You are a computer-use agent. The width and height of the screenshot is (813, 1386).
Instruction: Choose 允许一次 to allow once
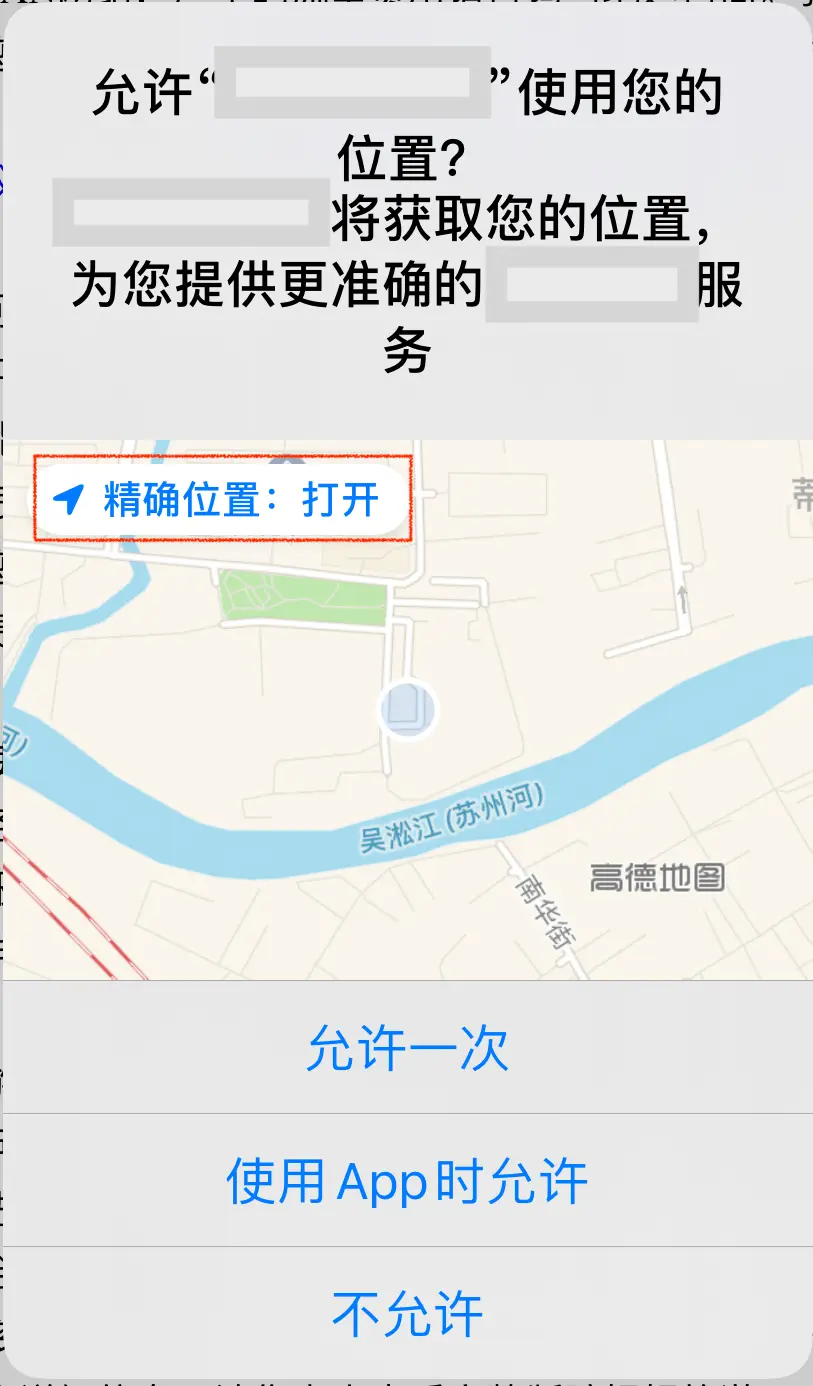(407, 1048)
